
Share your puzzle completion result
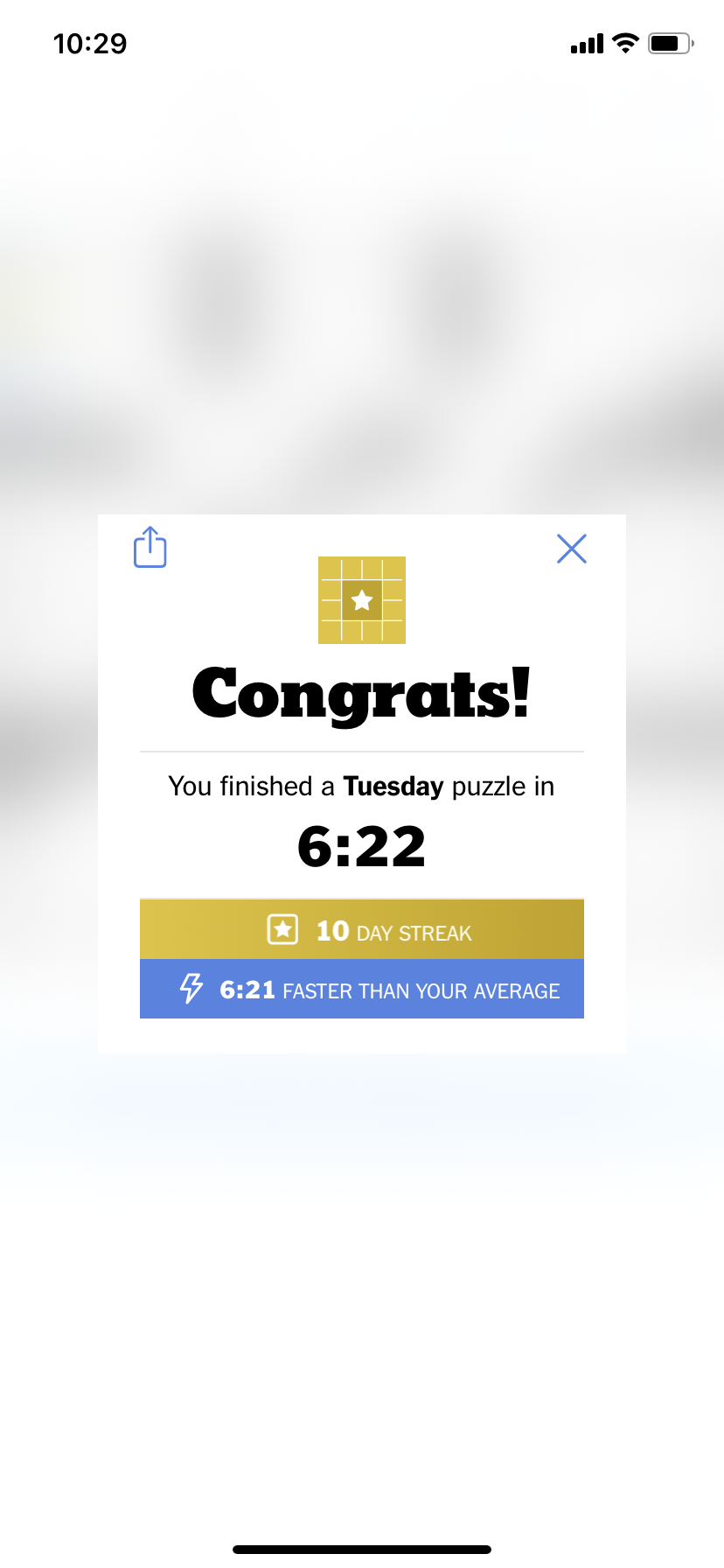[x=150, y=547]
